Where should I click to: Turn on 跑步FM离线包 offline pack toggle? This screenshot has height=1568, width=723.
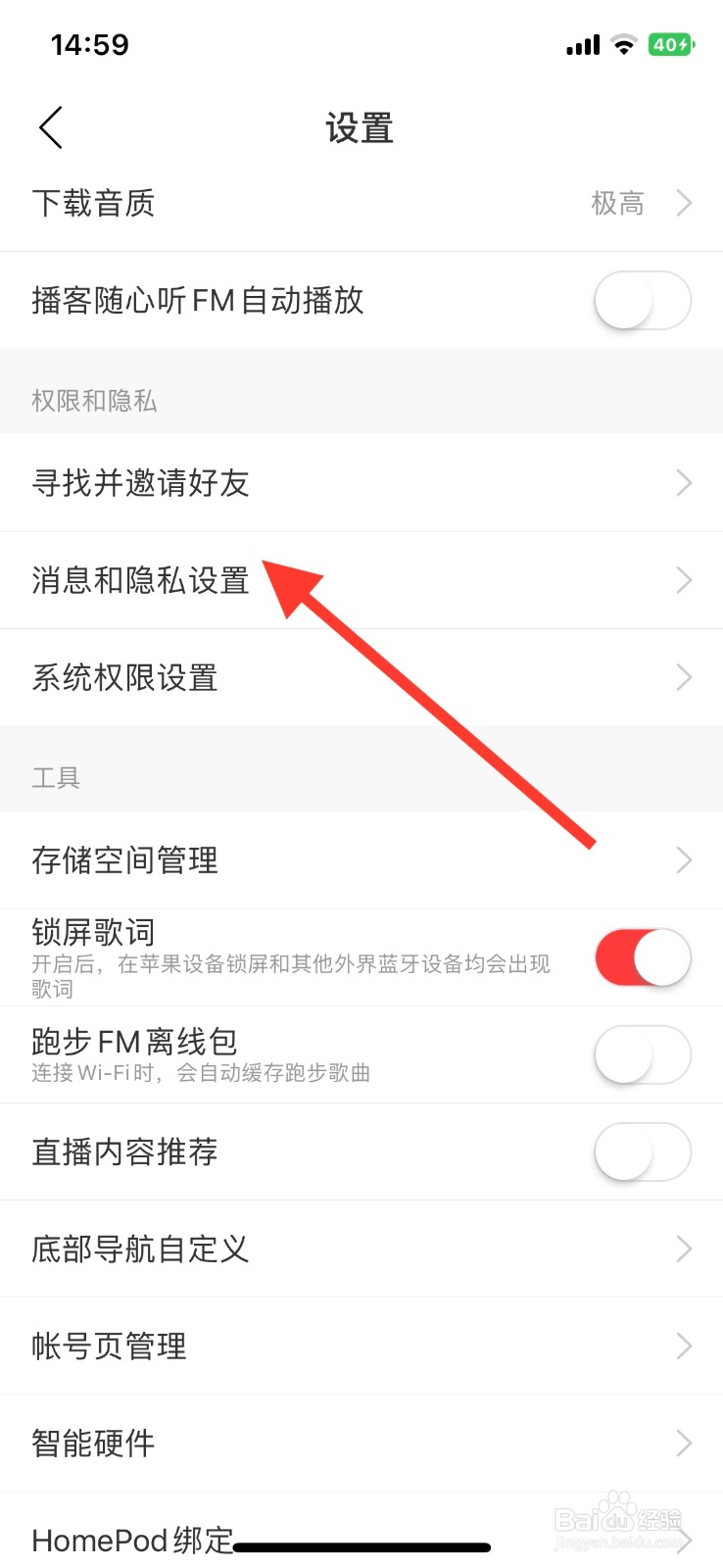click(642, 1055)
